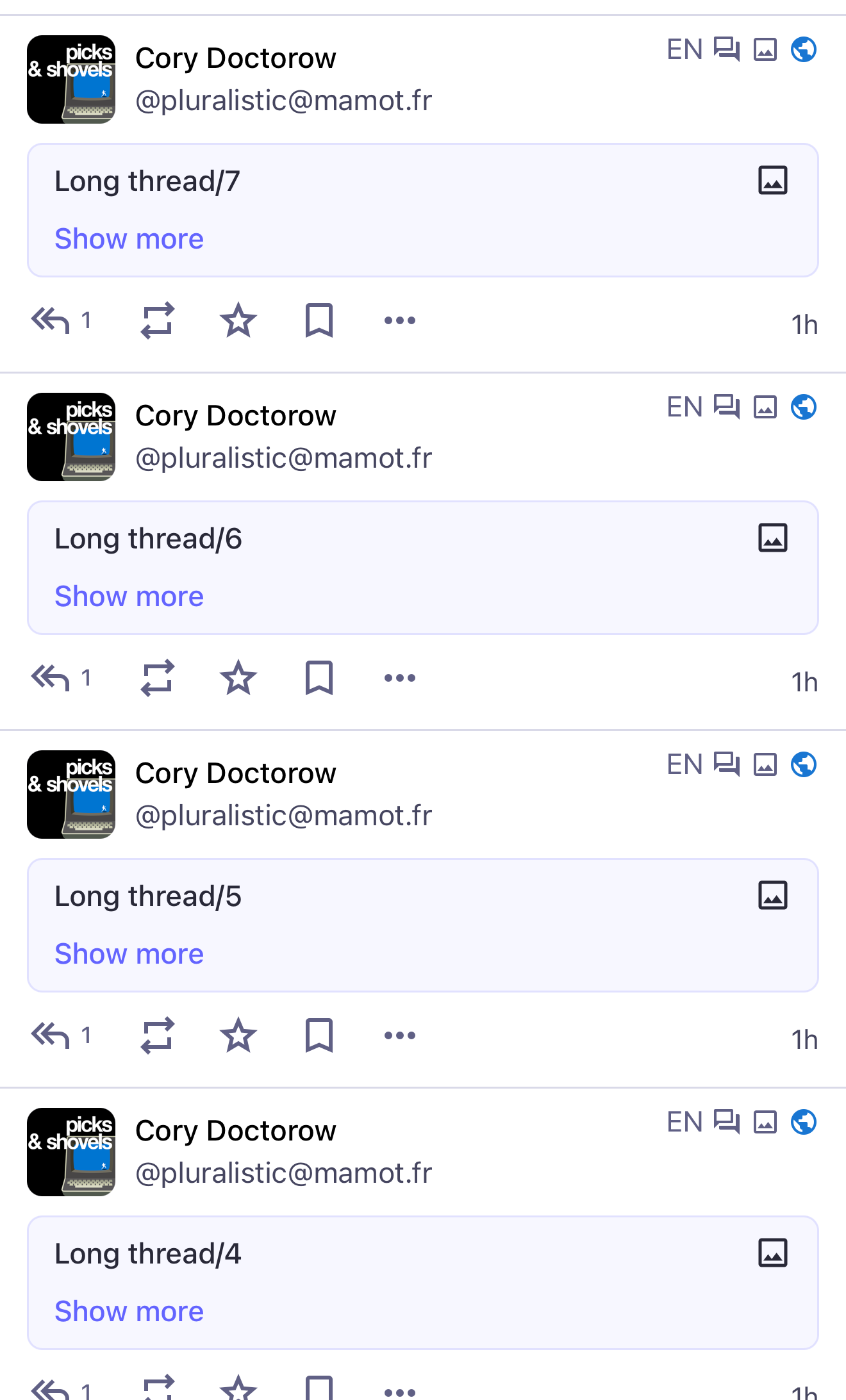Open Cory Doctorow's avatar on Long thread/4

tap(71, 1151)
